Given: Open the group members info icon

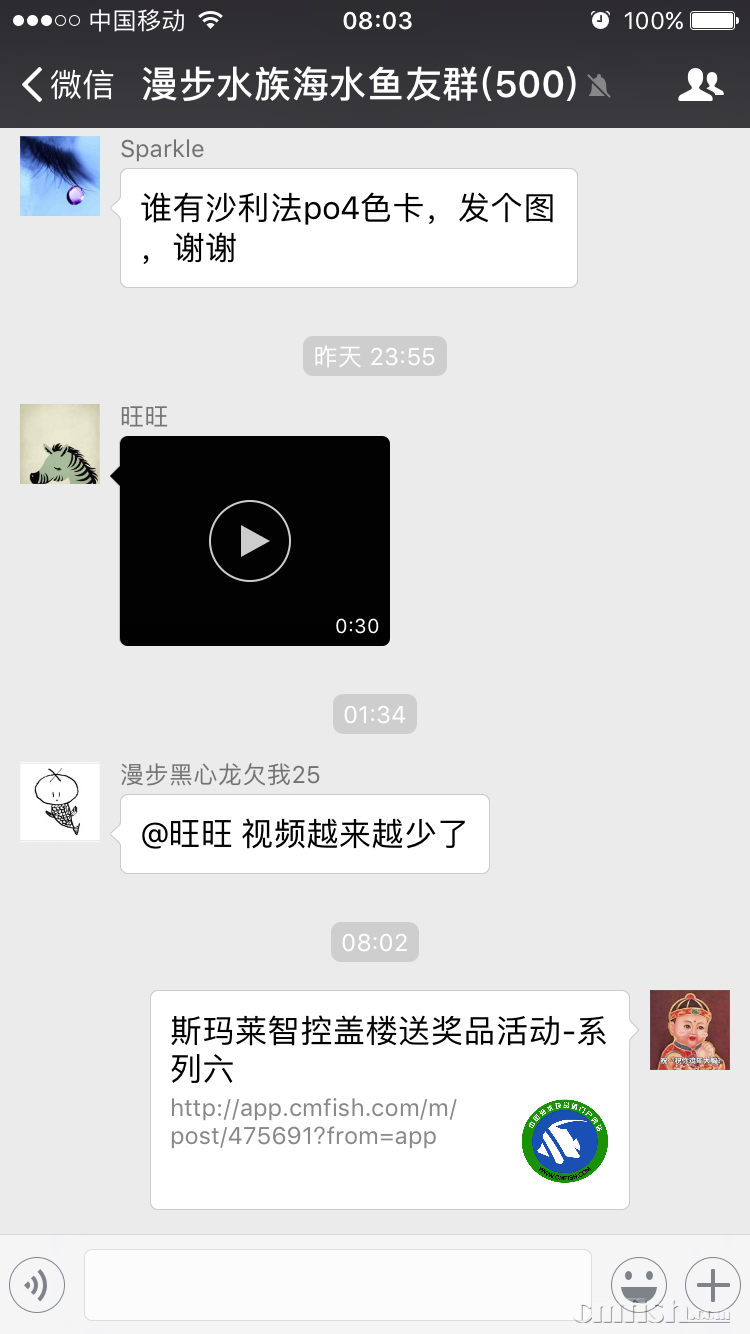Looking at the screenshot, I should [700, 85].
